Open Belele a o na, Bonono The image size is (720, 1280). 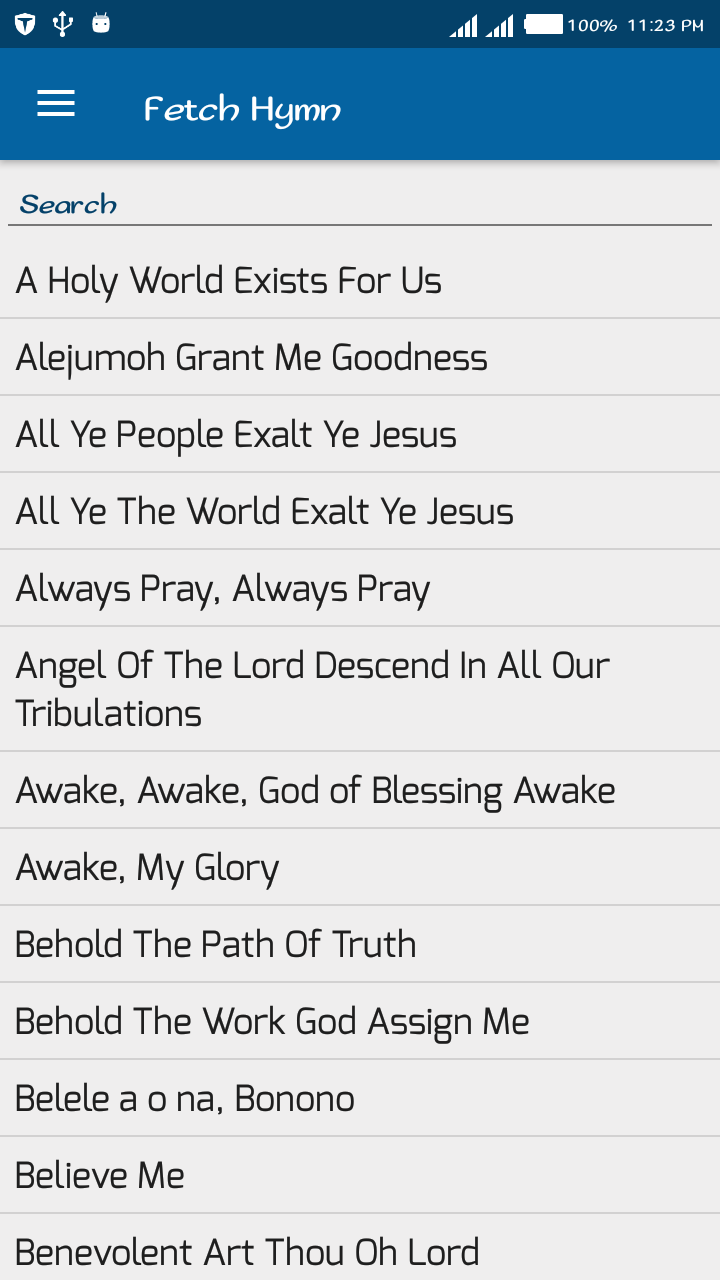(360, 1099)
